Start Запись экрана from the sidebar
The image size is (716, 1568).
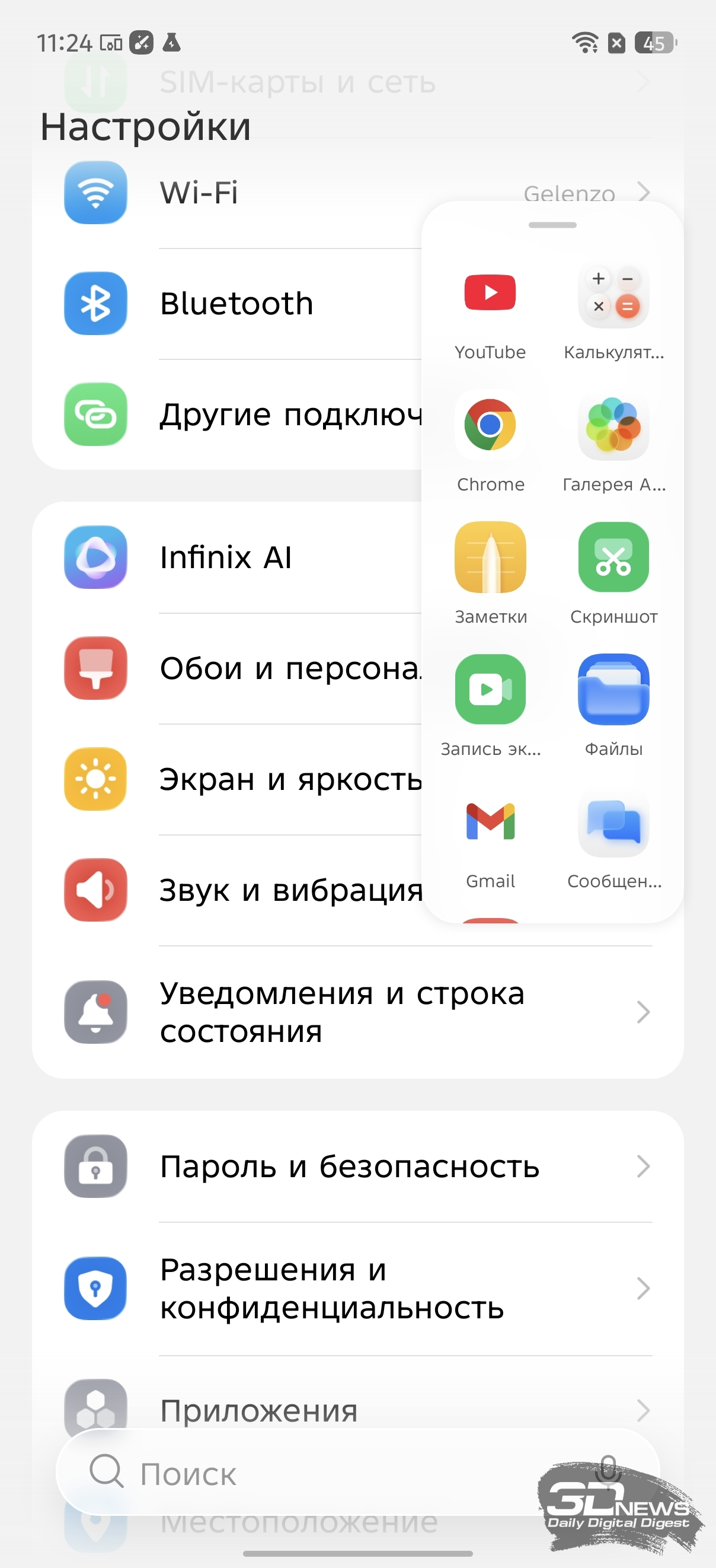tap(490, 690)
